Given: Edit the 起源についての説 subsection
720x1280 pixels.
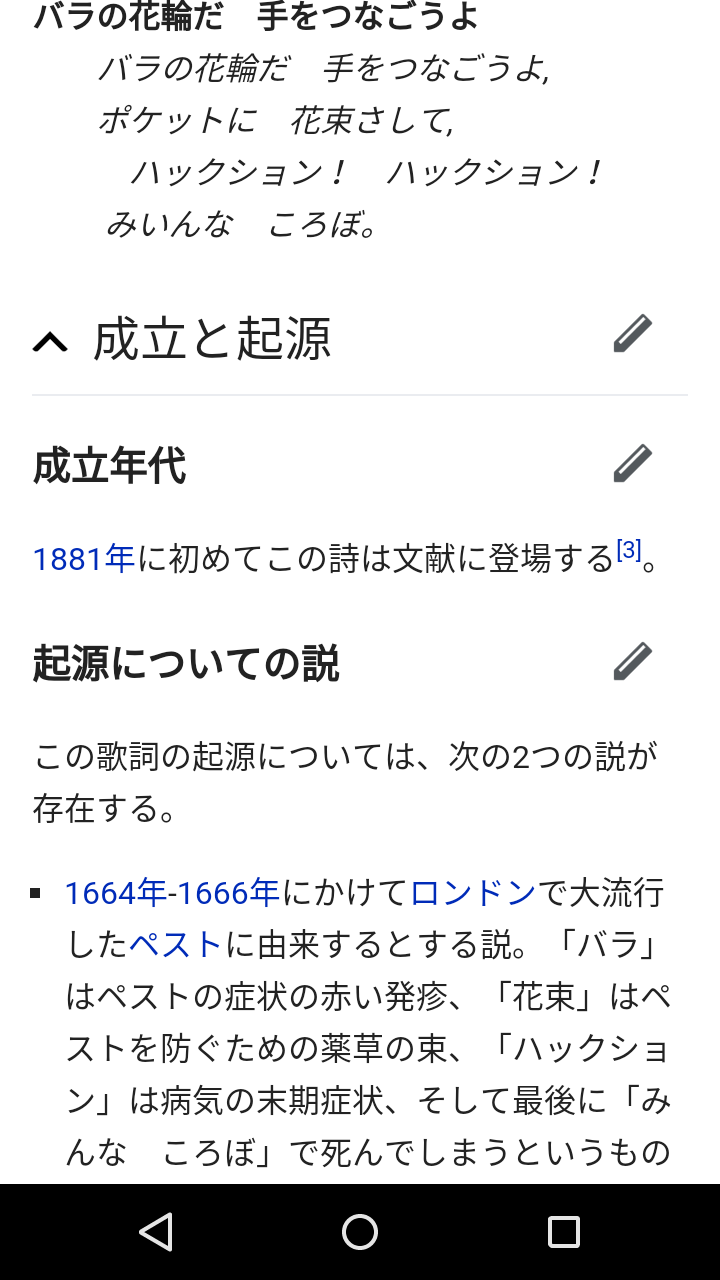Looking at the screenshot, I should coord(632,662).
